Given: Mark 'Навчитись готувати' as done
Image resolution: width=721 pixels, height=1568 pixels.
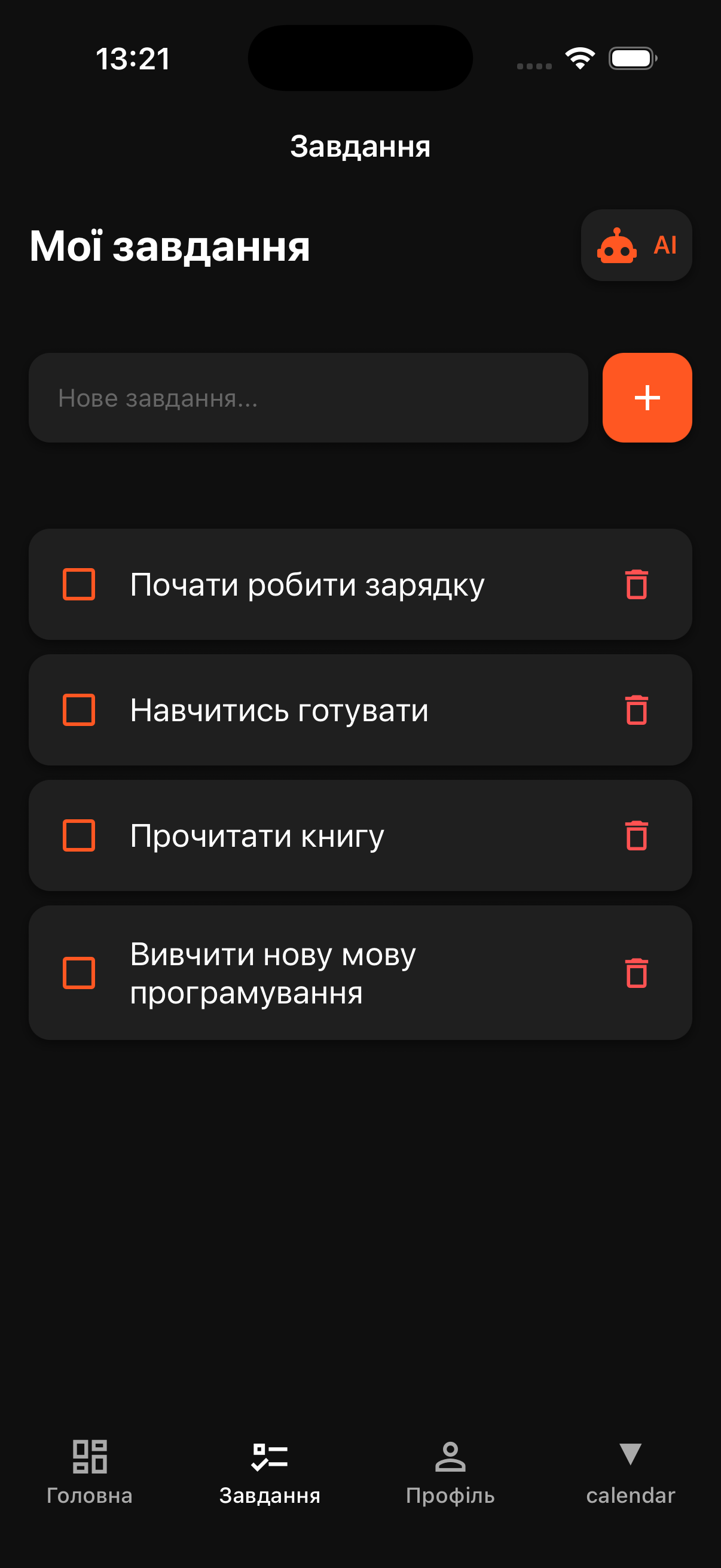Looking at the screenshot, I should click(79, 710).
